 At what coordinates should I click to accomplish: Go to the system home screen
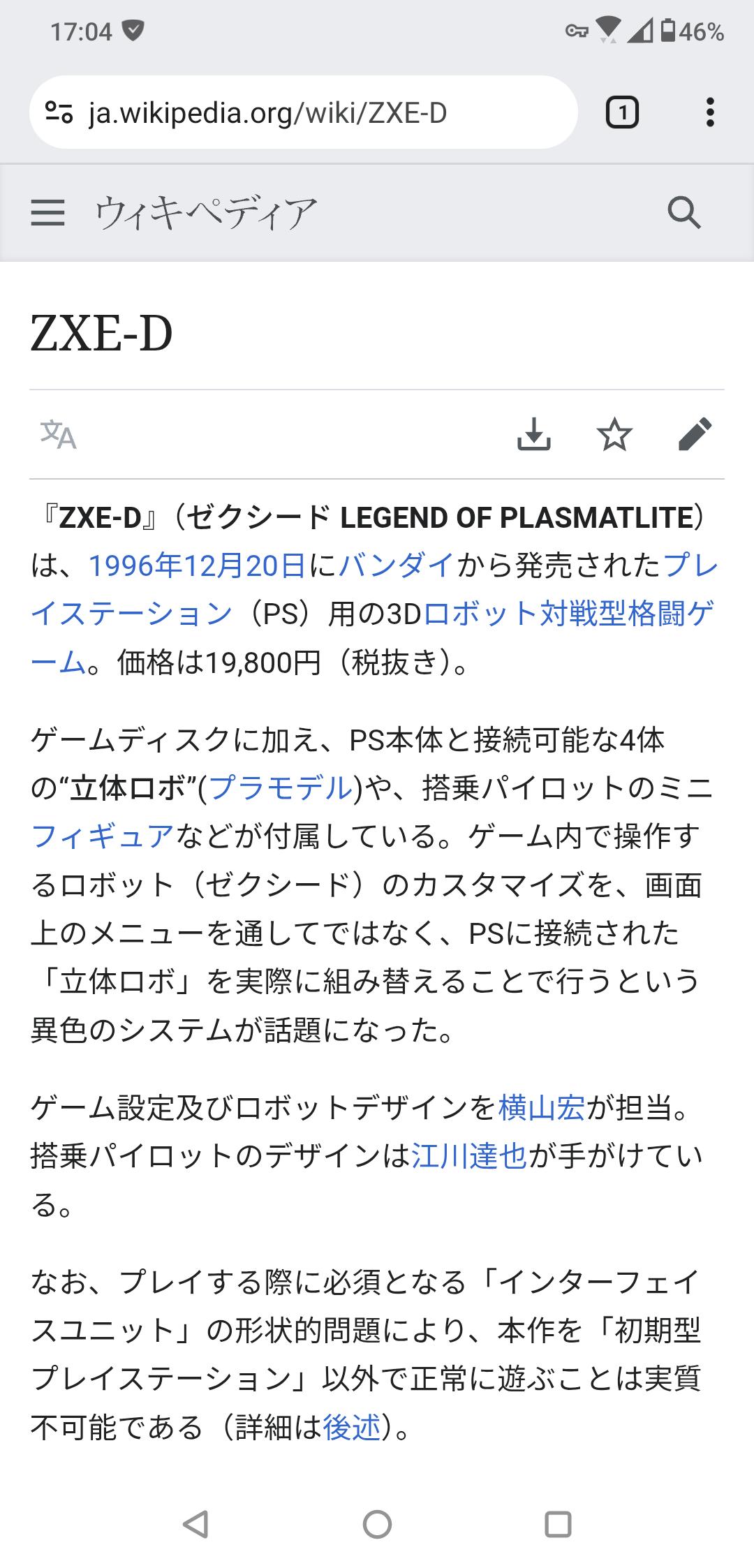(377, 1524)
